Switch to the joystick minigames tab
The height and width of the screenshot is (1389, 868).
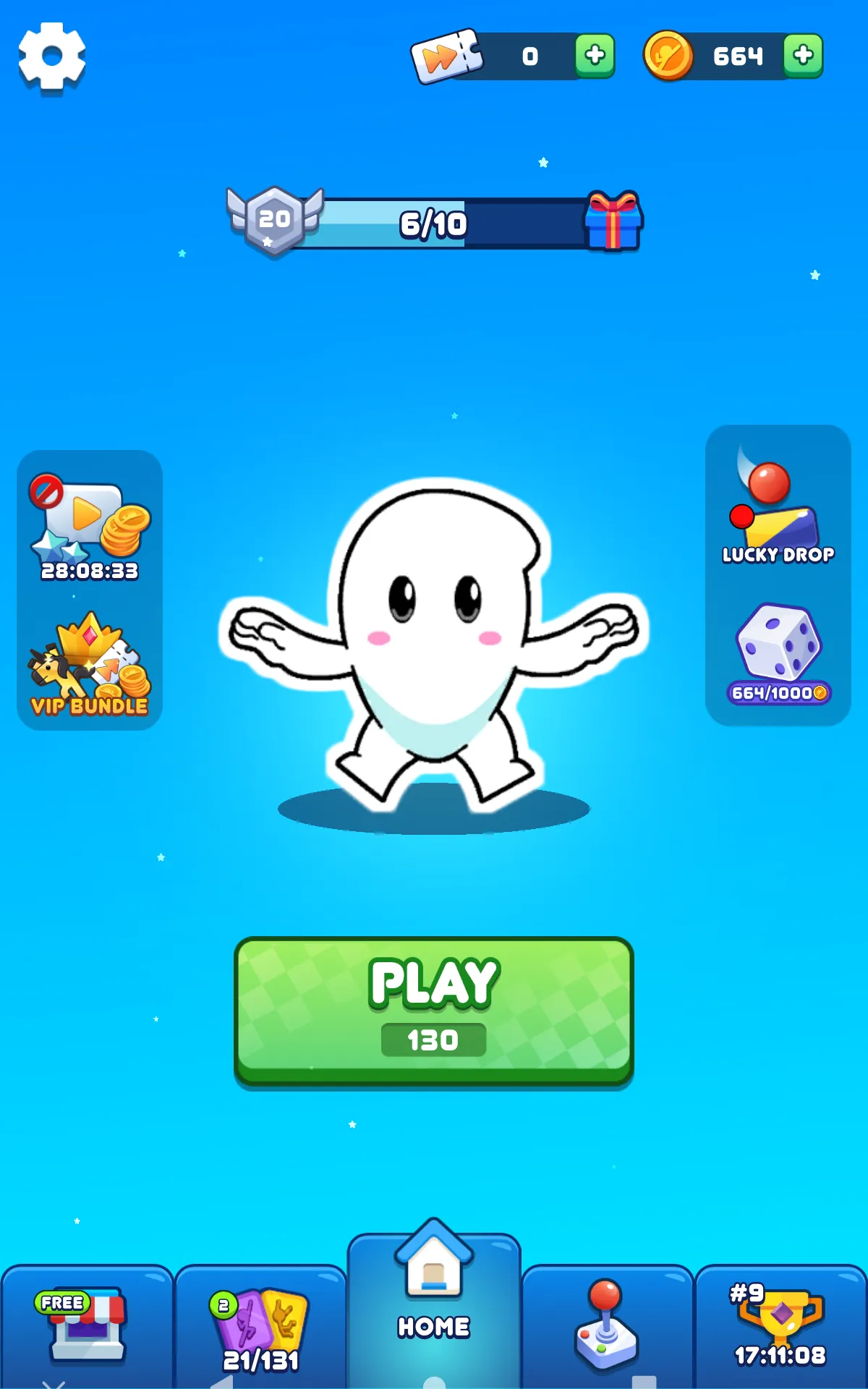(608, 1327)
